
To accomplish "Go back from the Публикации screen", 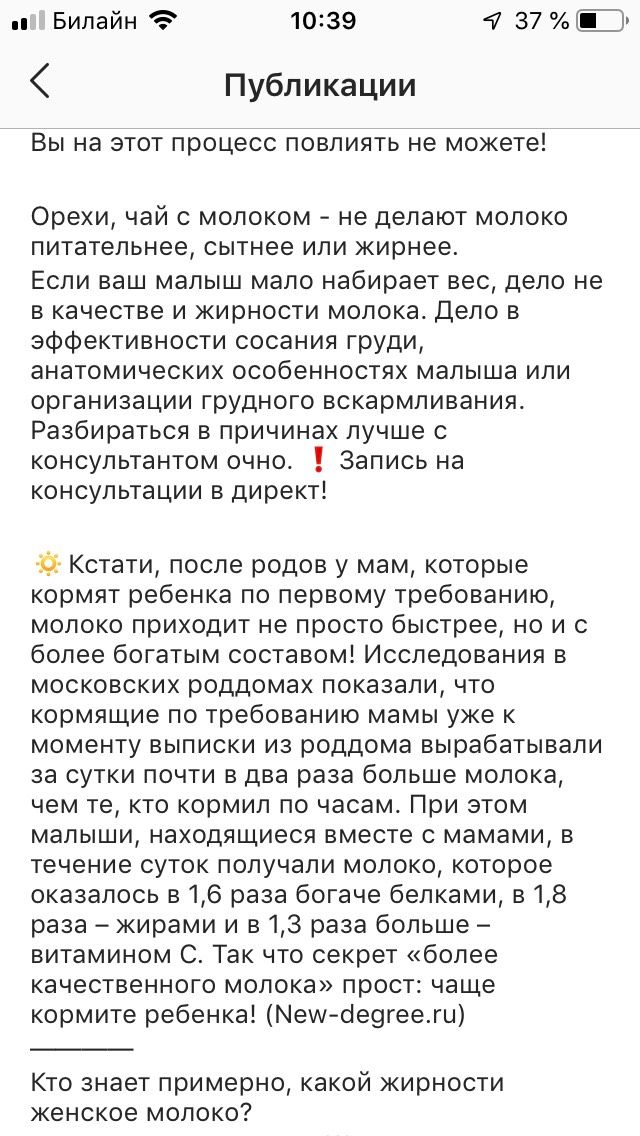I will coord(40,82).
